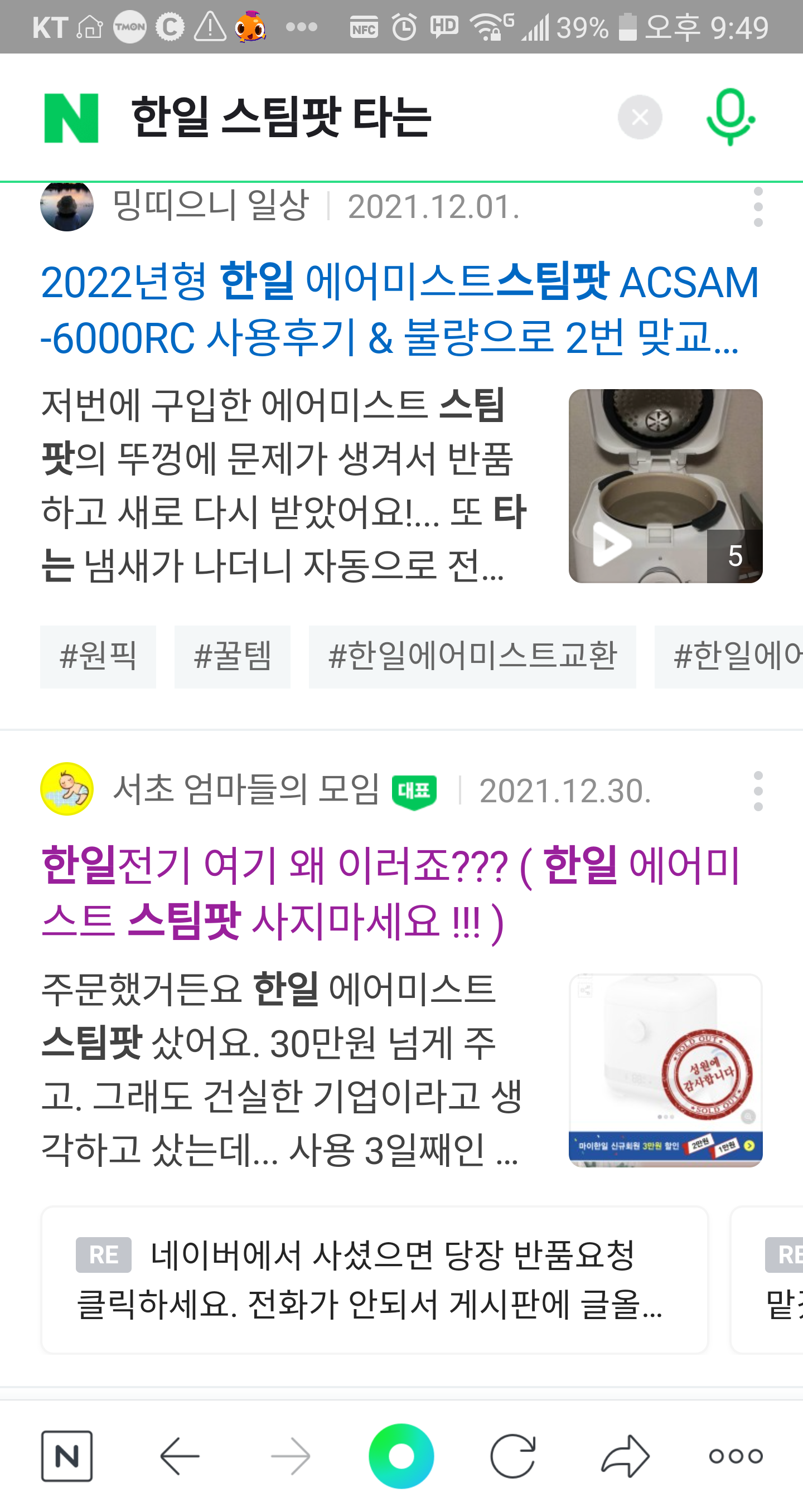Open the 2022년형 한일 에어미스트스팀팟 ACSAM-6000RC post

click(x=400, y=310)
